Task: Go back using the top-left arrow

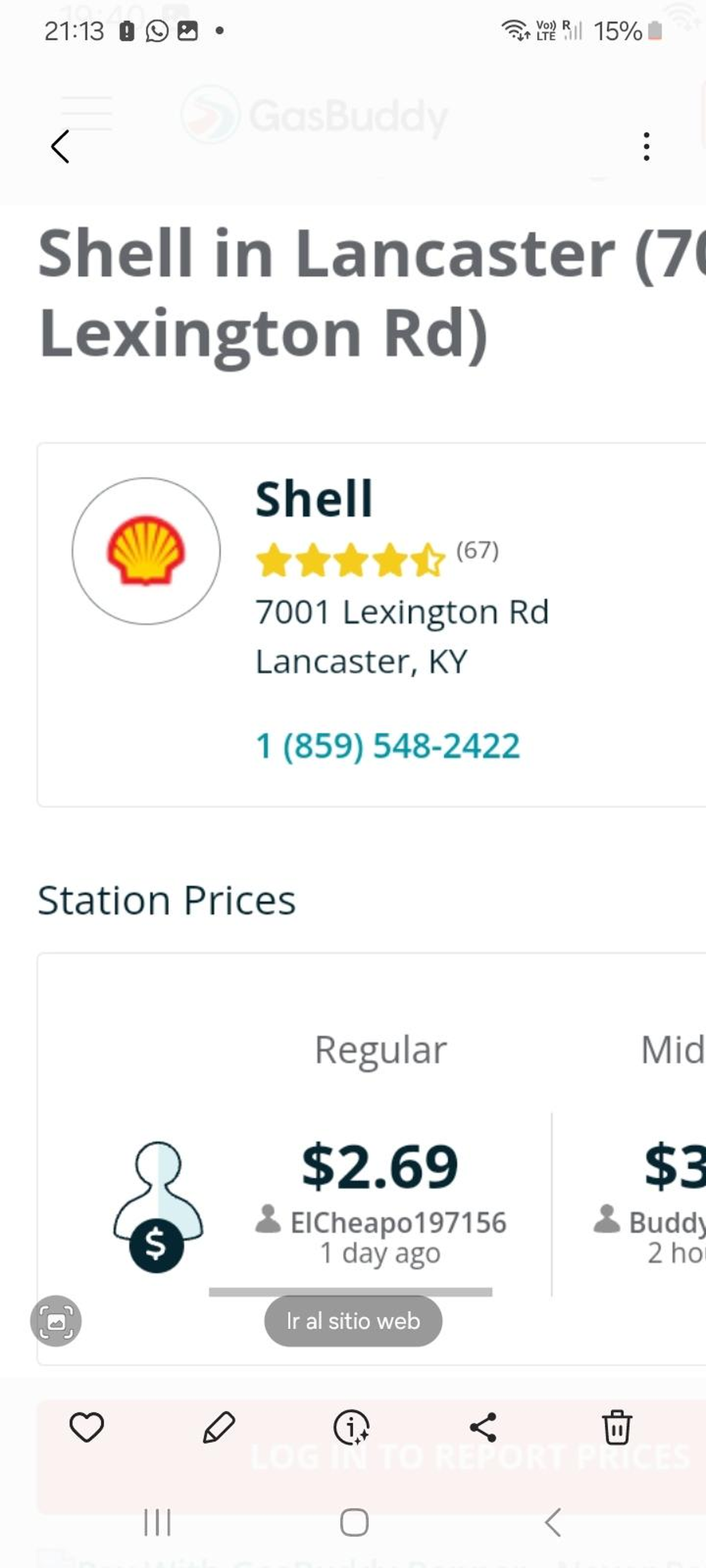Action: click(59, 147)
